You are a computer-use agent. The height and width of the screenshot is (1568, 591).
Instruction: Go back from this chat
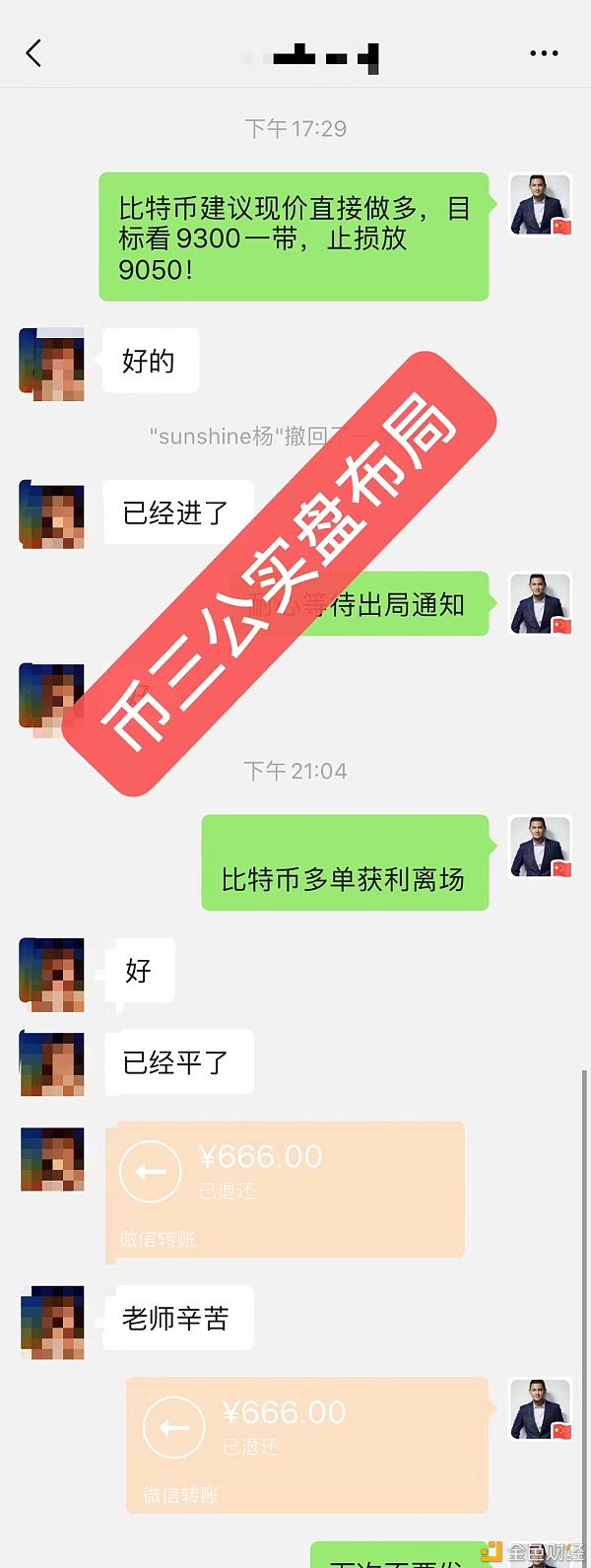[33, 53]
